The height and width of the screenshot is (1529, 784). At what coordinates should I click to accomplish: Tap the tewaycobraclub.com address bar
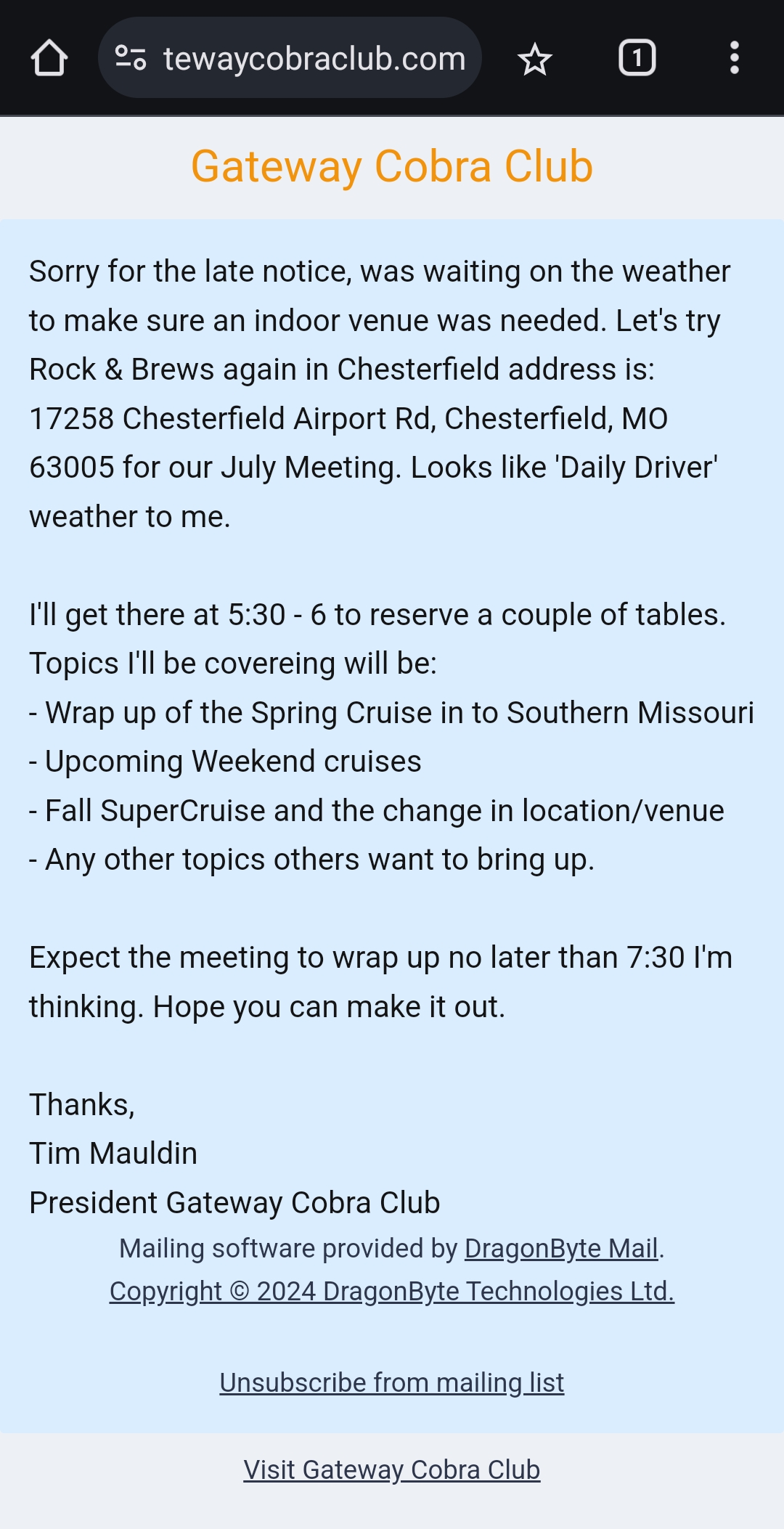click(x=314, y=58)
